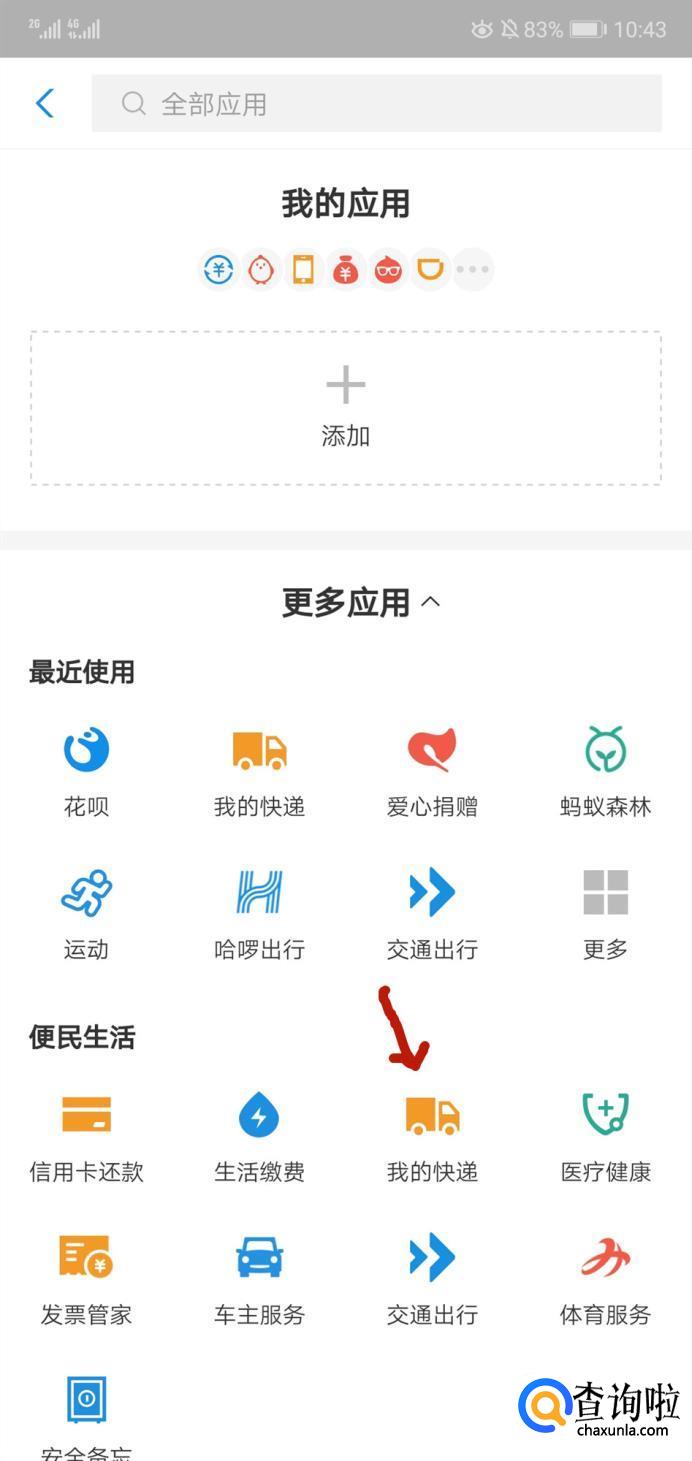
Task: Open 发票管家
Action: 86,1280
